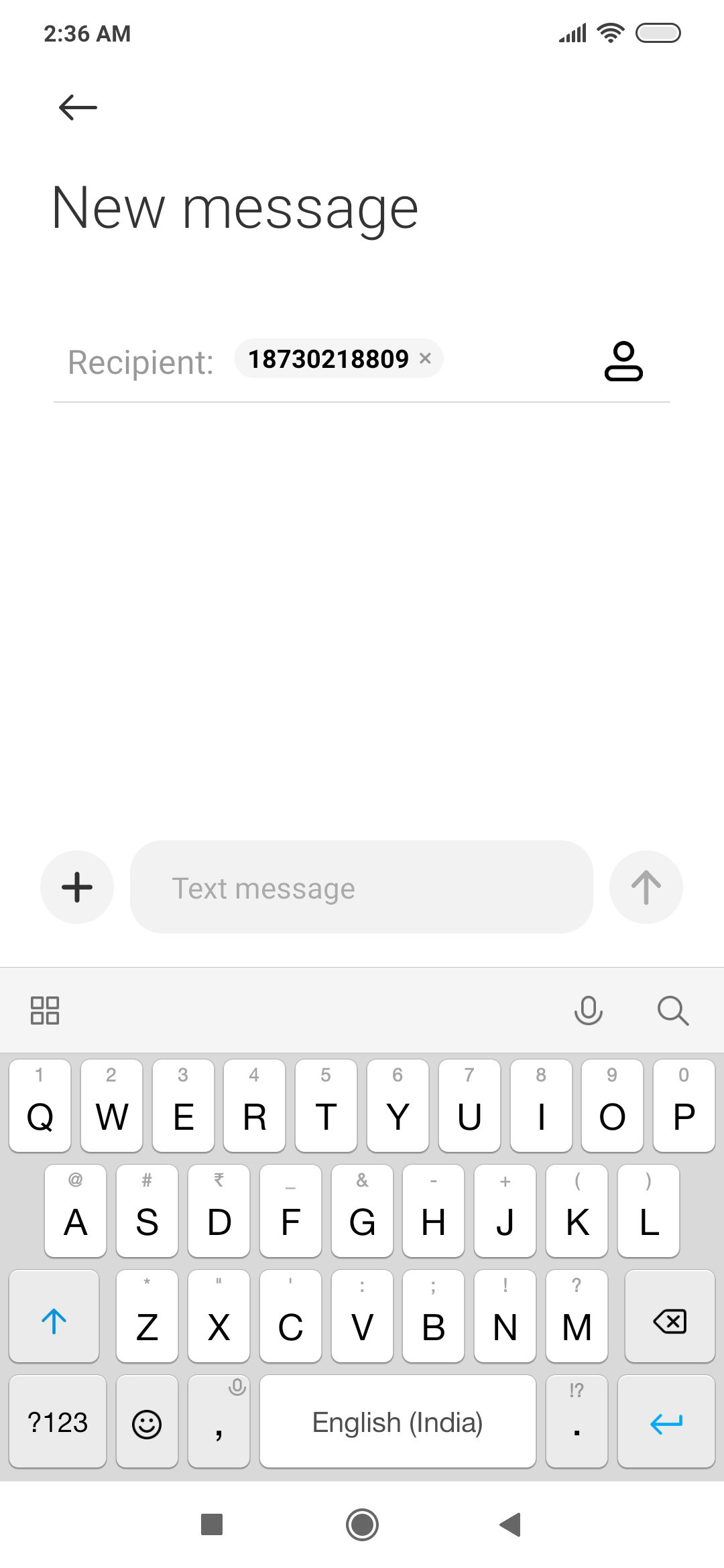Screen dimensions: 724x1568
Task: Start voice input with keyboard microphone
Action: [x=589, y=1010]
